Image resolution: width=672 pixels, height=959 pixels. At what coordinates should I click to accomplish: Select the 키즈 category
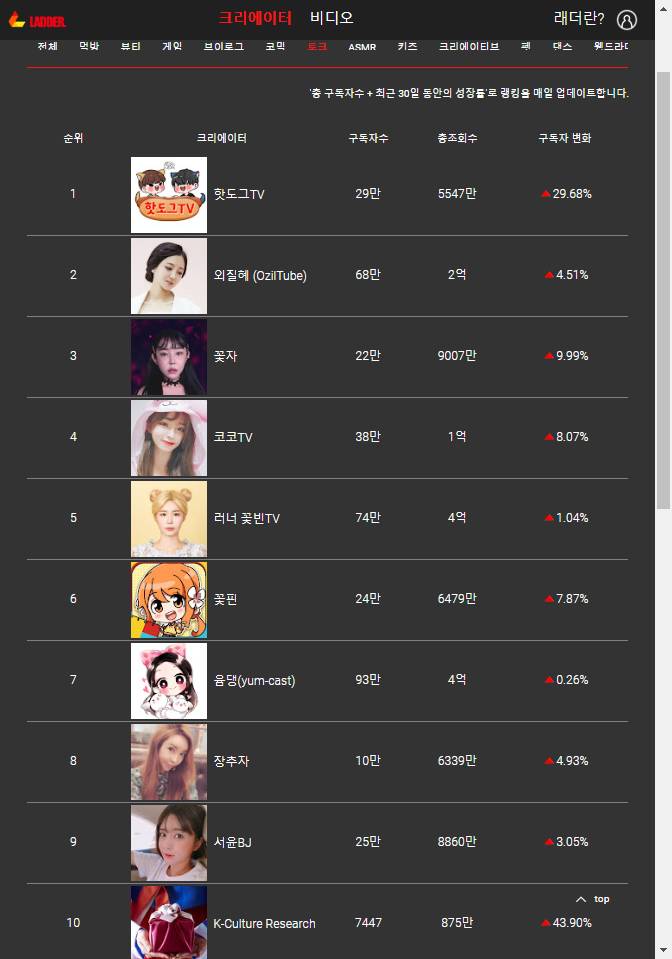pos(407,47)
